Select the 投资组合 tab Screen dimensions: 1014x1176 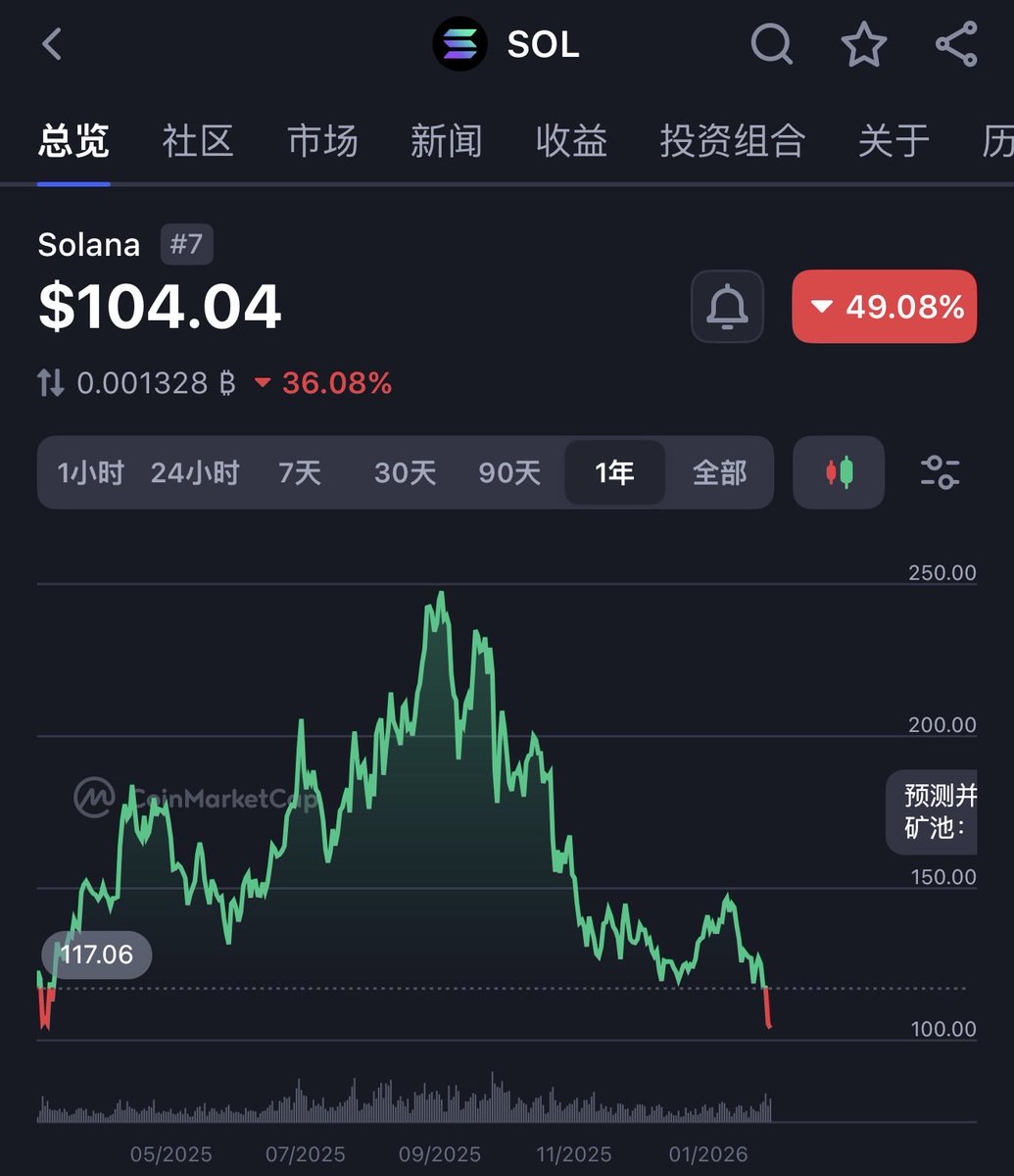click(732, 141)
